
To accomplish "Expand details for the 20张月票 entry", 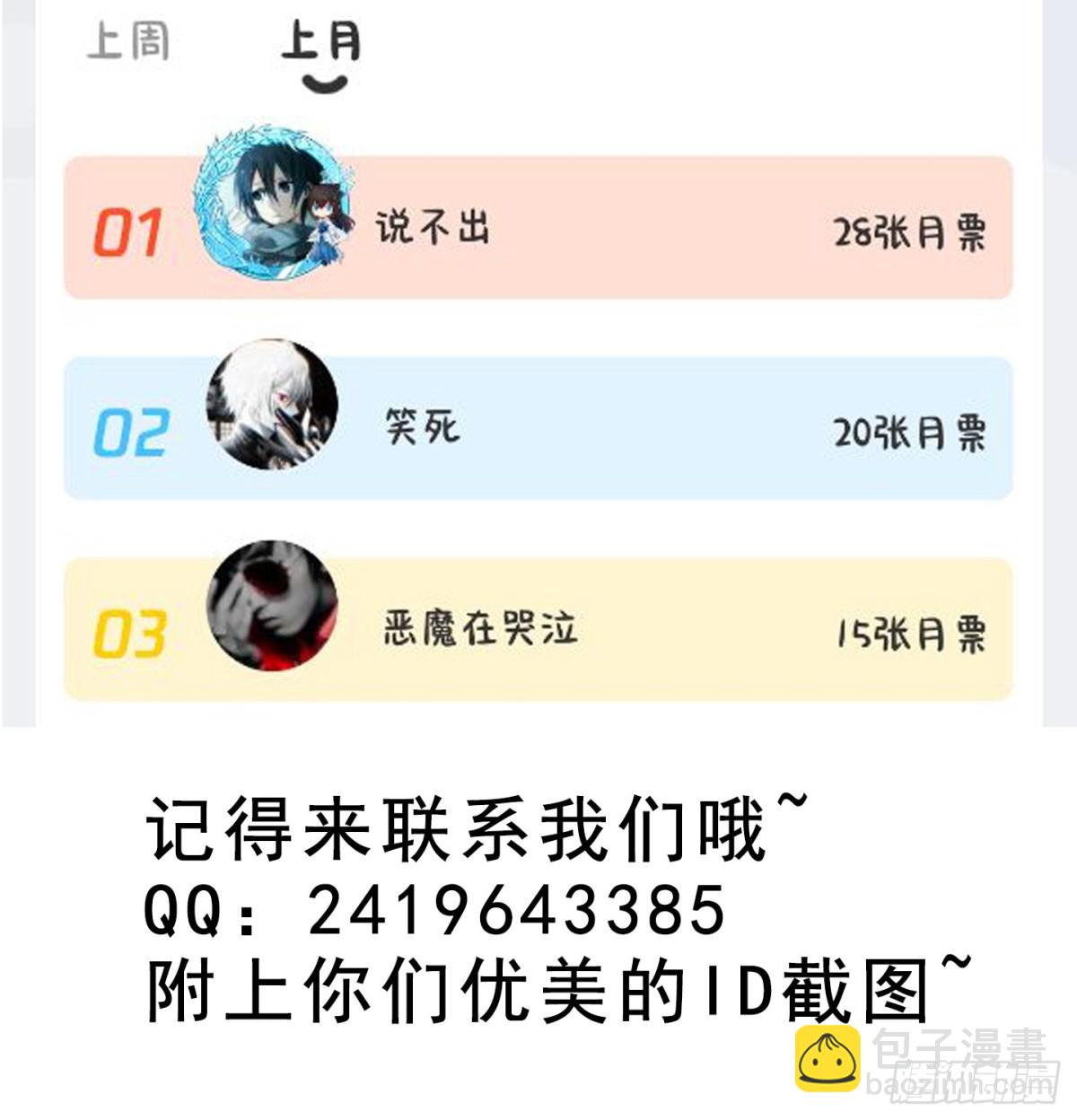I will 906,431.
